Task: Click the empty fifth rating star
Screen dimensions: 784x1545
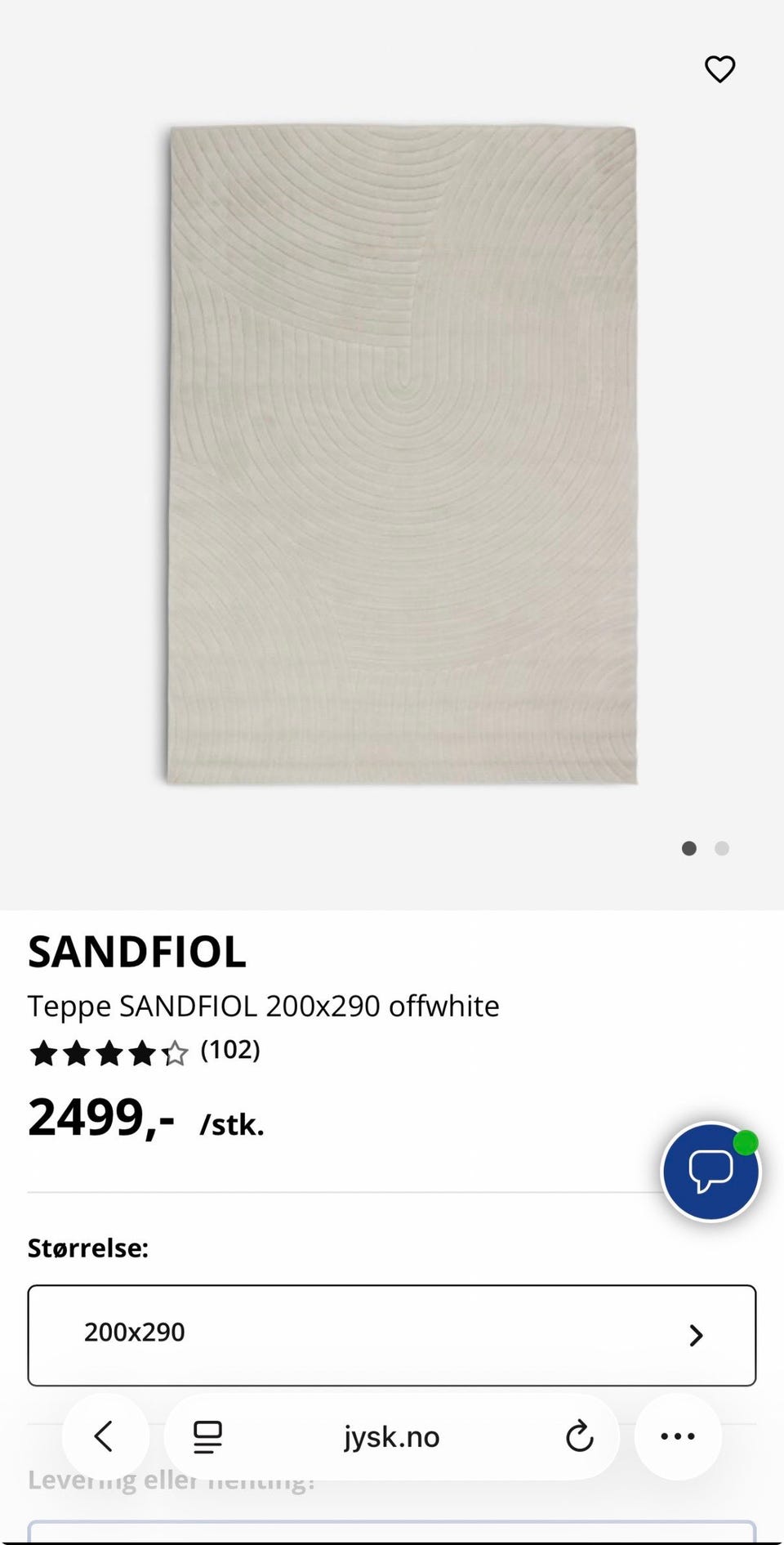Action: click(x=174, y=1054)
